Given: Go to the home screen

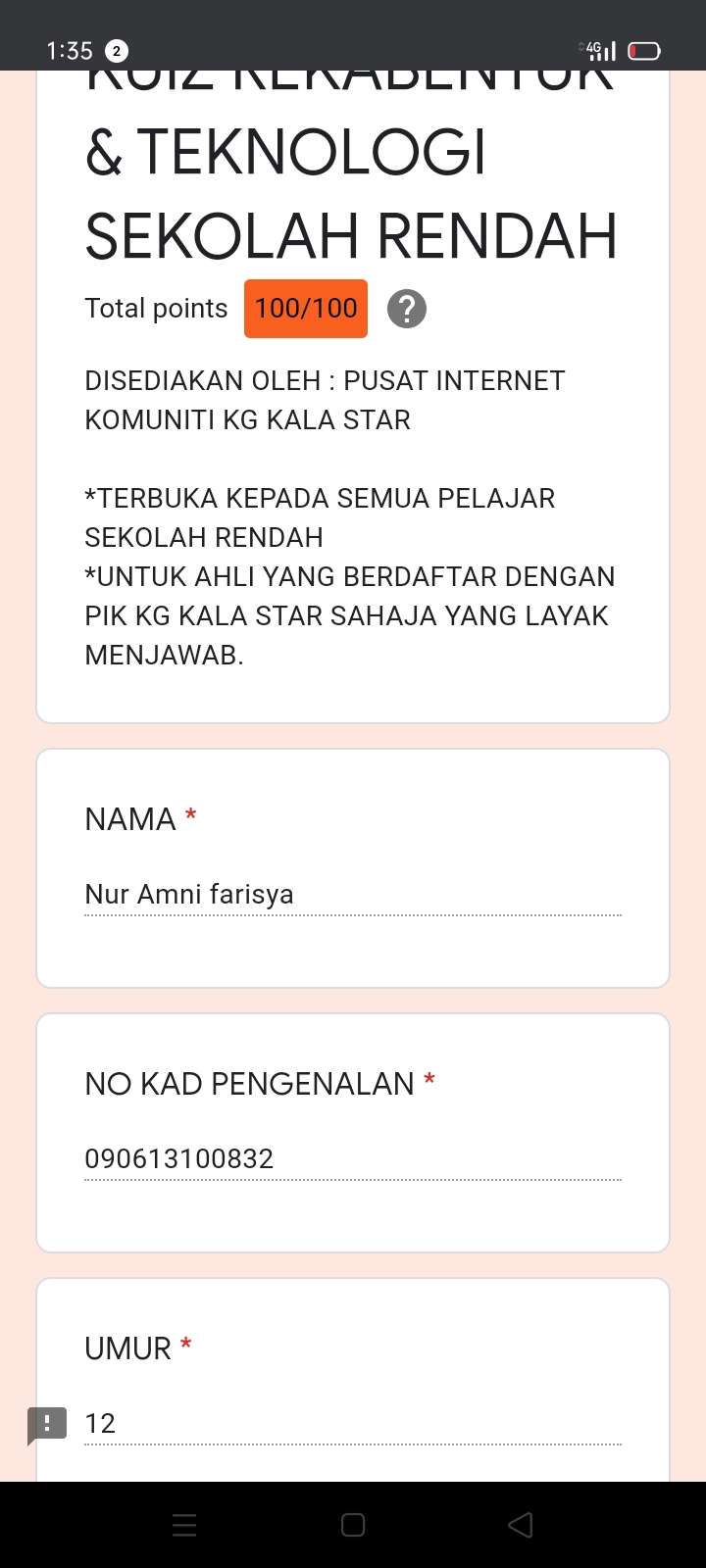Looking at the screenshot, I should (x=353, y=1525).
